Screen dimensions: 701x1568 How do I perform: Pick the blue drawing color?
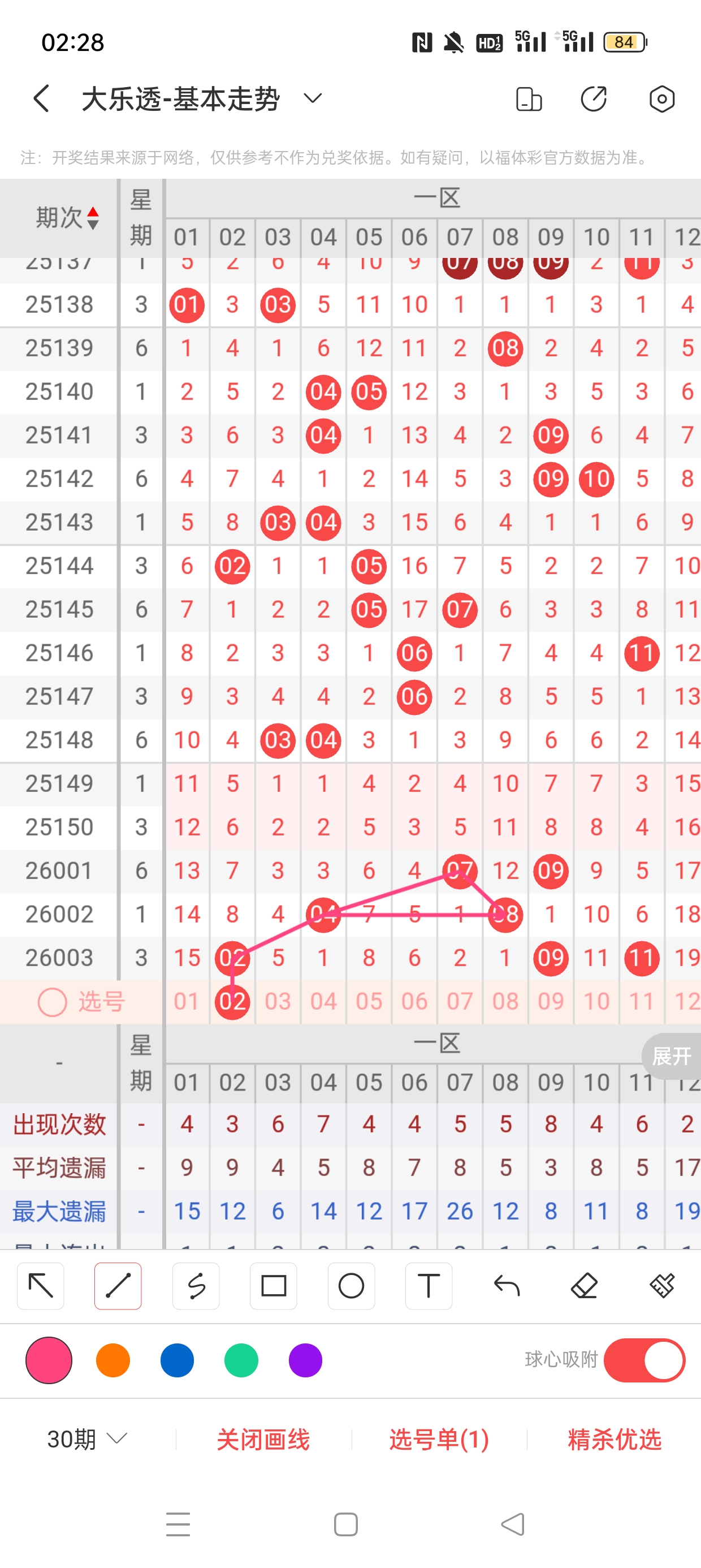[177, 1360]
